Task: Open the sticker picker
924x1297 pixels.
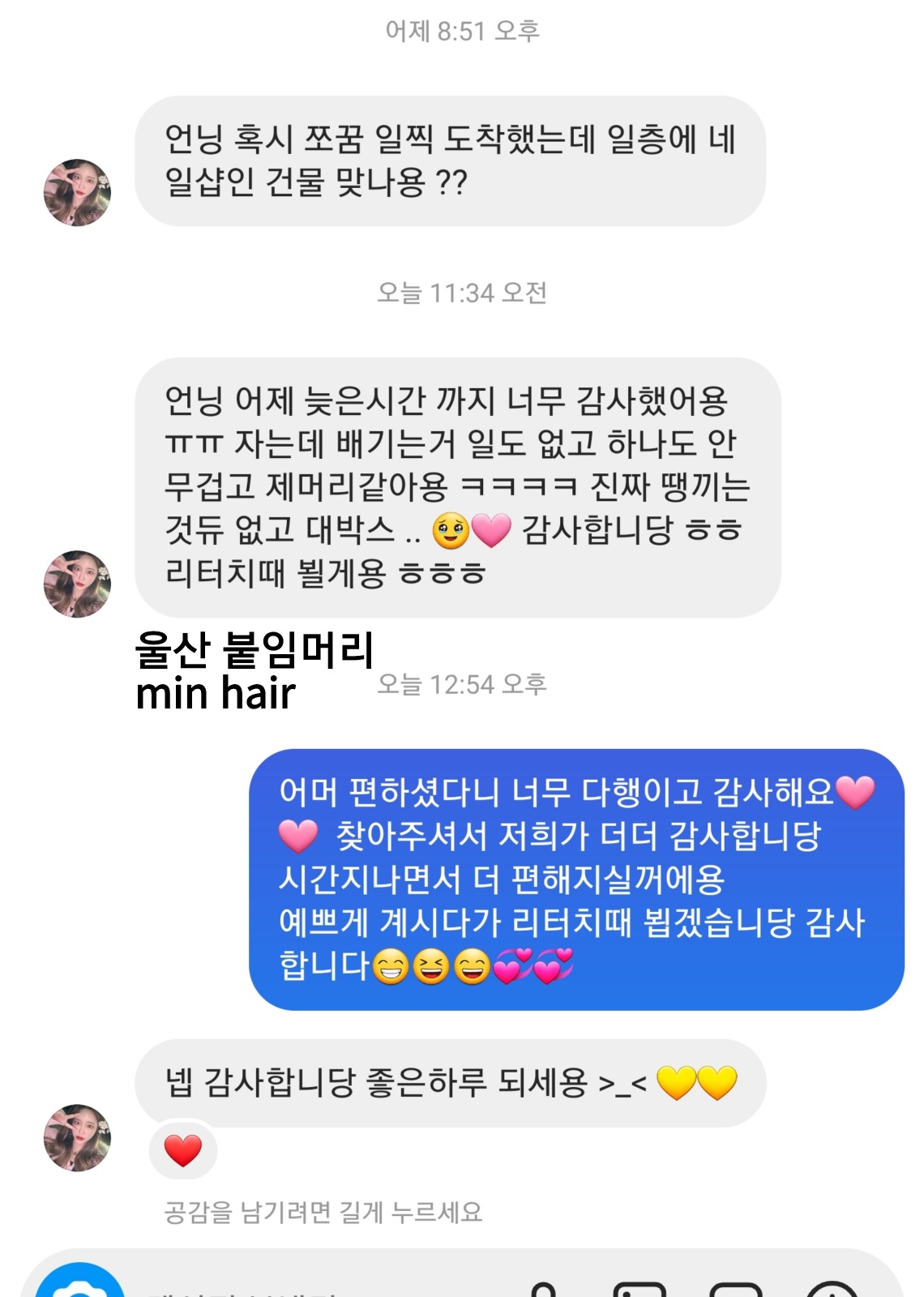Action: (x=735, y=1291)
